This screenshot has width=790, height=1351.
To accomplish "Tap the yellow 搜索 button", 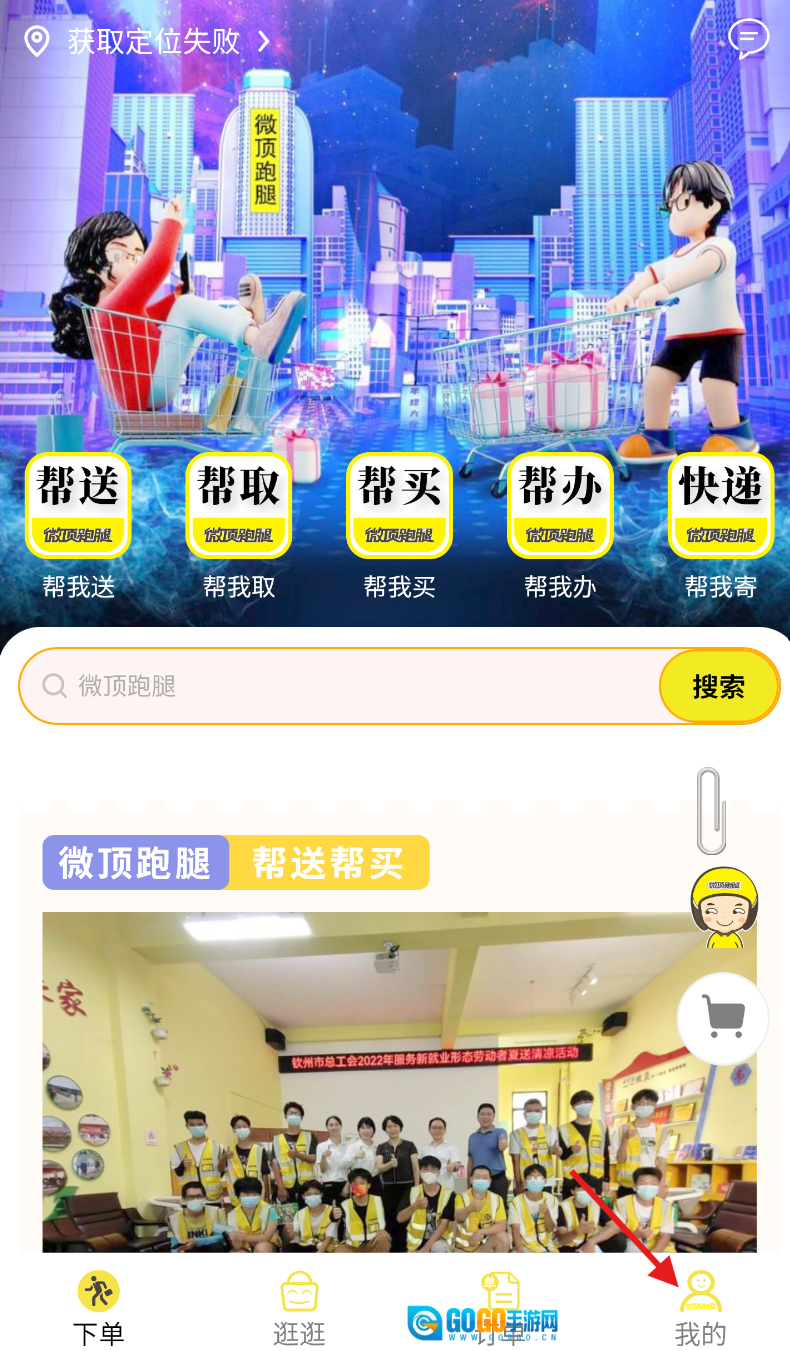I will [718, 686].
